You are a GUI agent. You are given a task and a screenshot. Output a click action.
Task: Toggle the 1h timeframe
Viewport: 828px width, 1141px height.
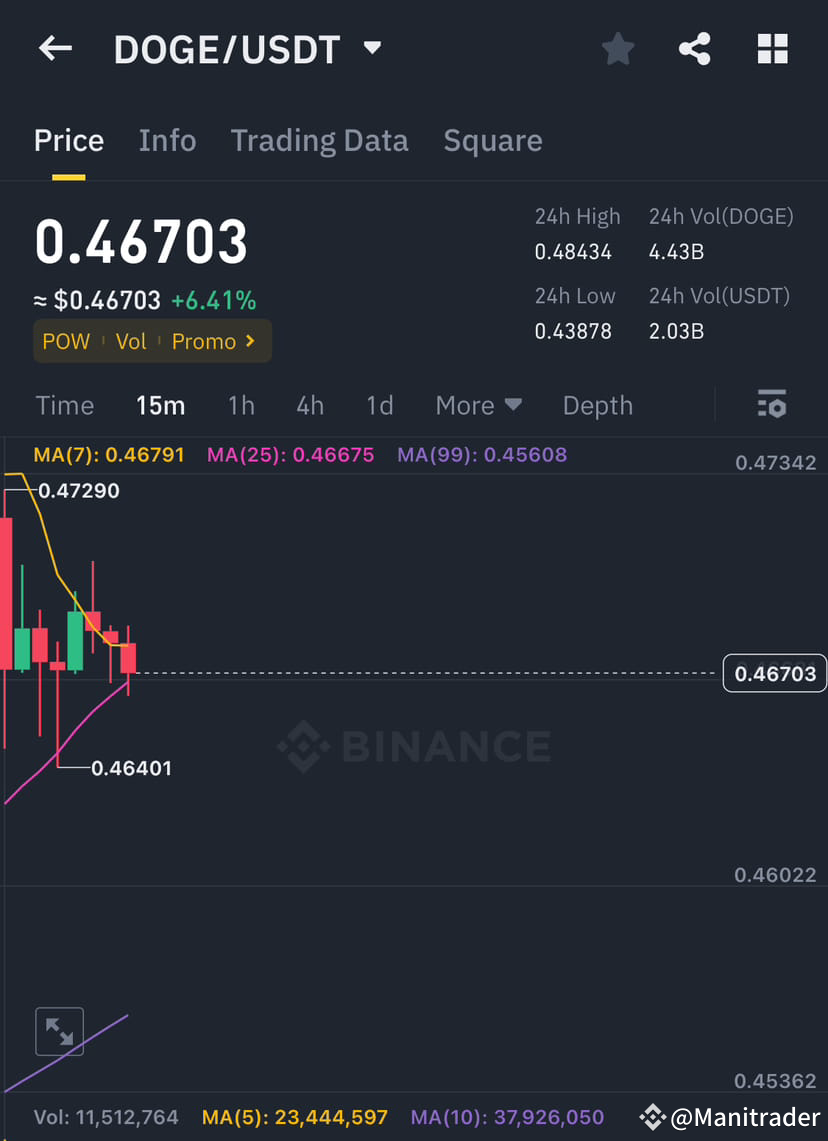point(241,405)
